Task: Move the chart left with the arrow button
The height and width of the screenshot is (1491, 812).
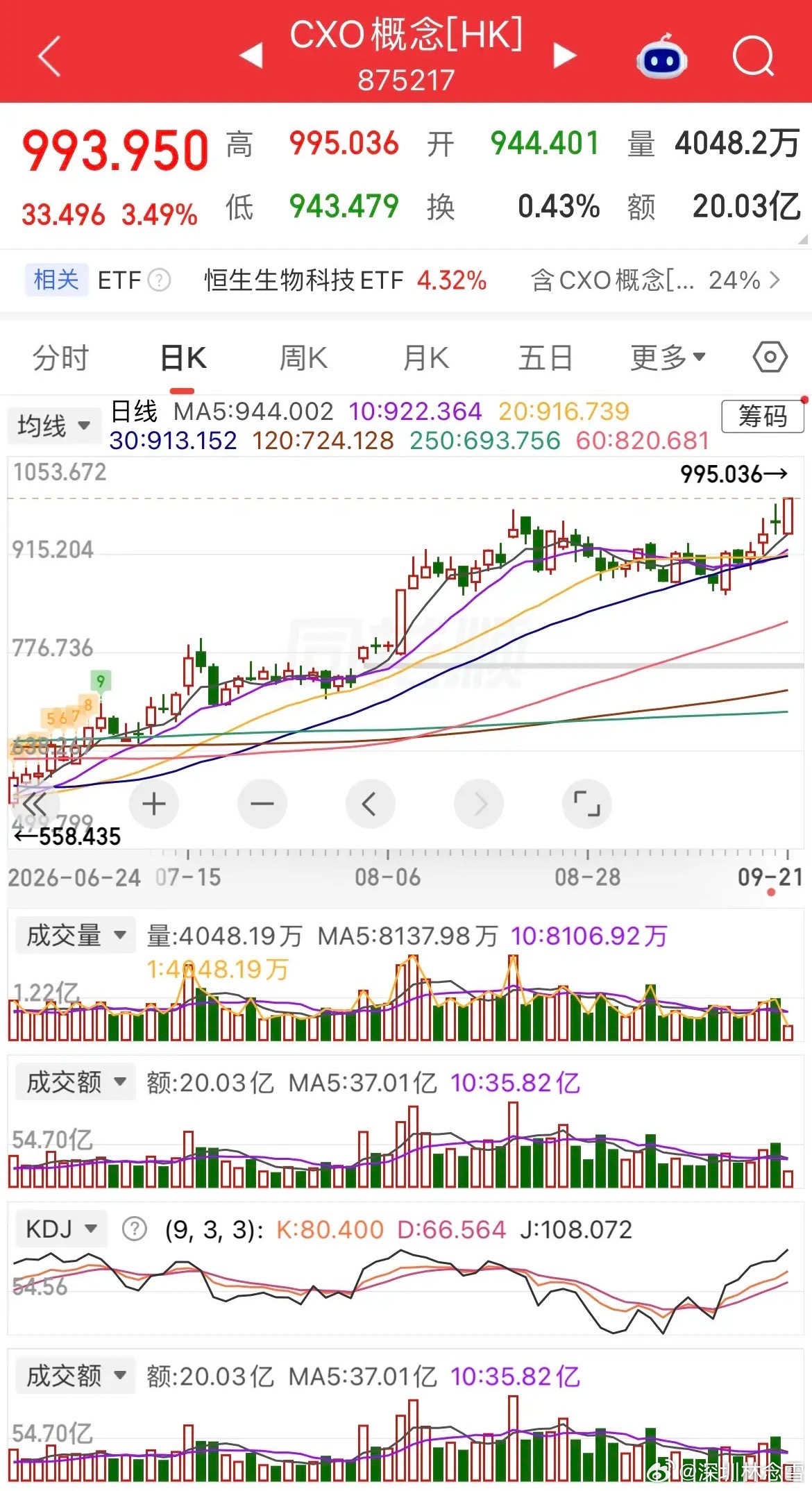Action: click(x=370, y=804)
